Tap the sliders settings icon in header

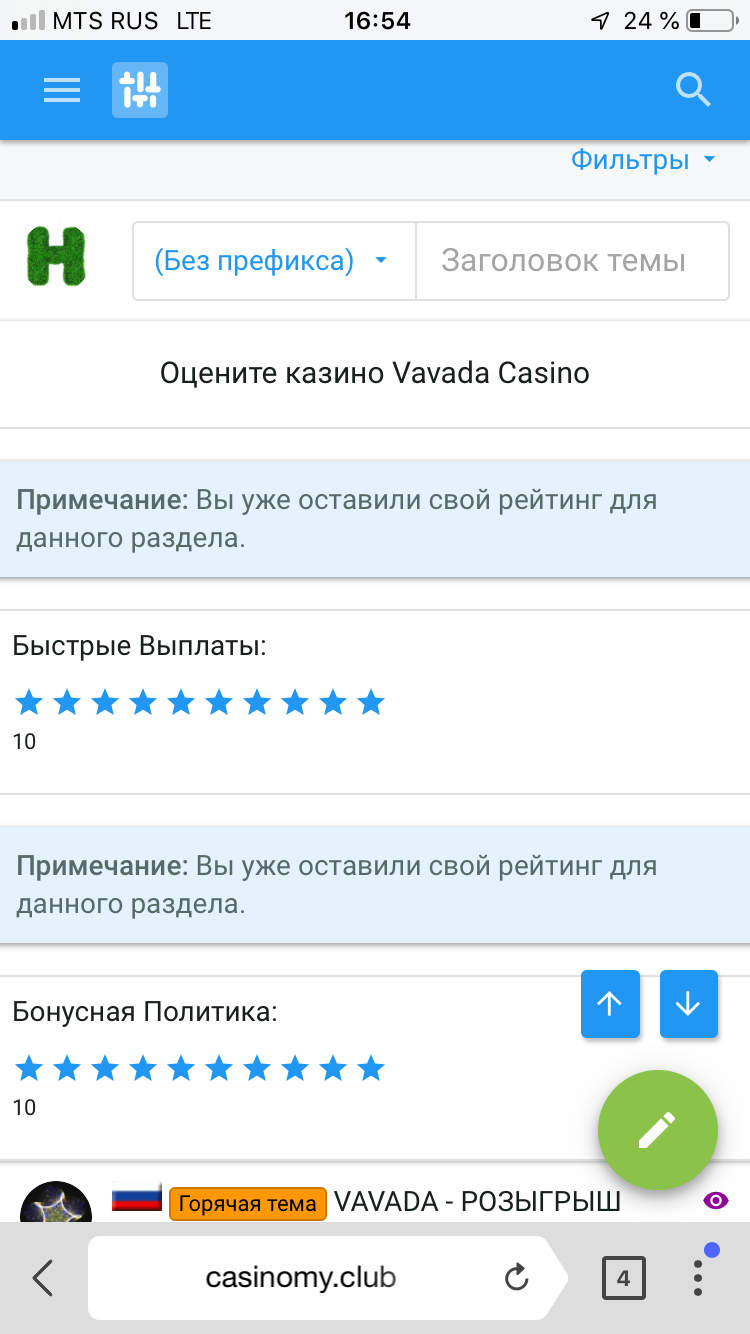tap(140, 90)
